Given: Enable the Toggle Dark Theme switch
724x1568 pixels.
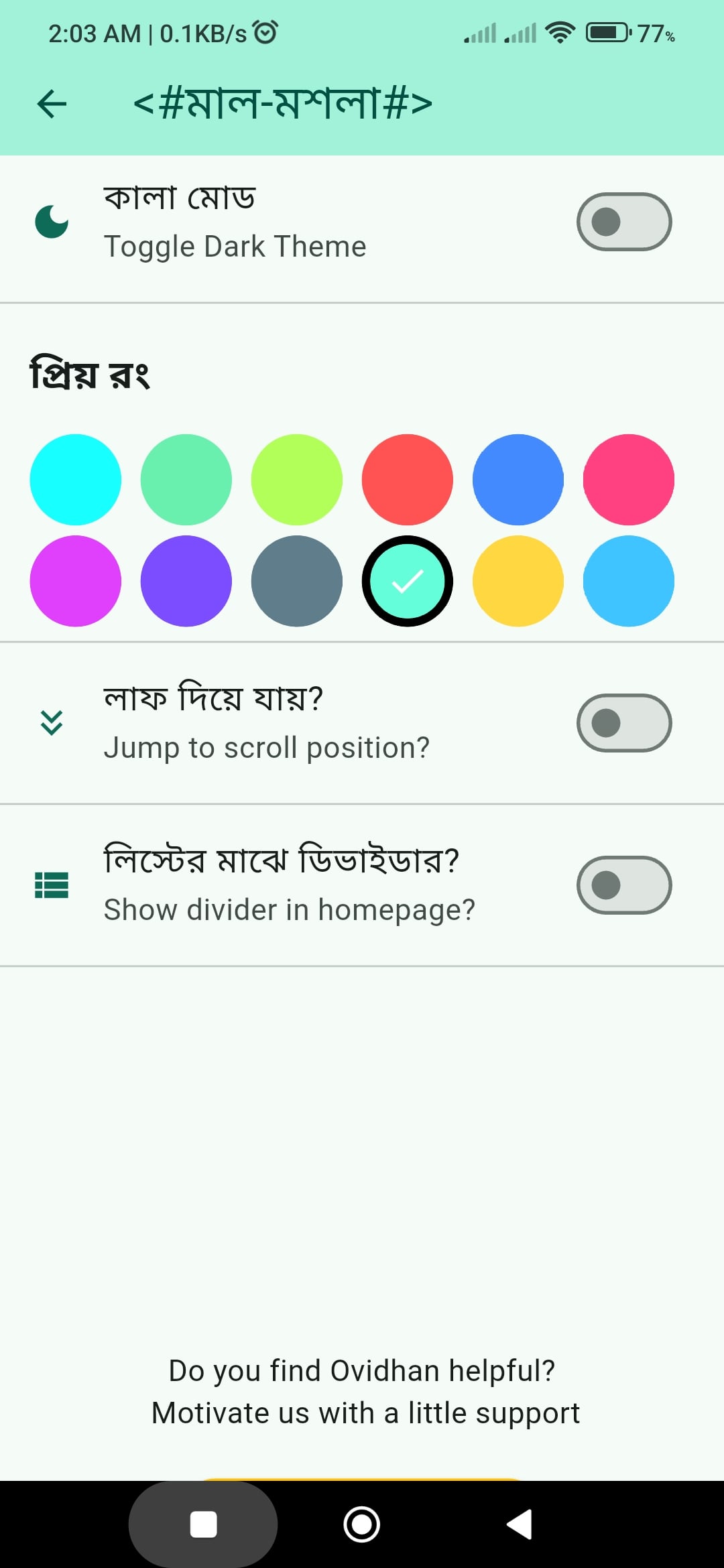Looking at the screenshot, I should pyautogui.click(x=624, y=222).
